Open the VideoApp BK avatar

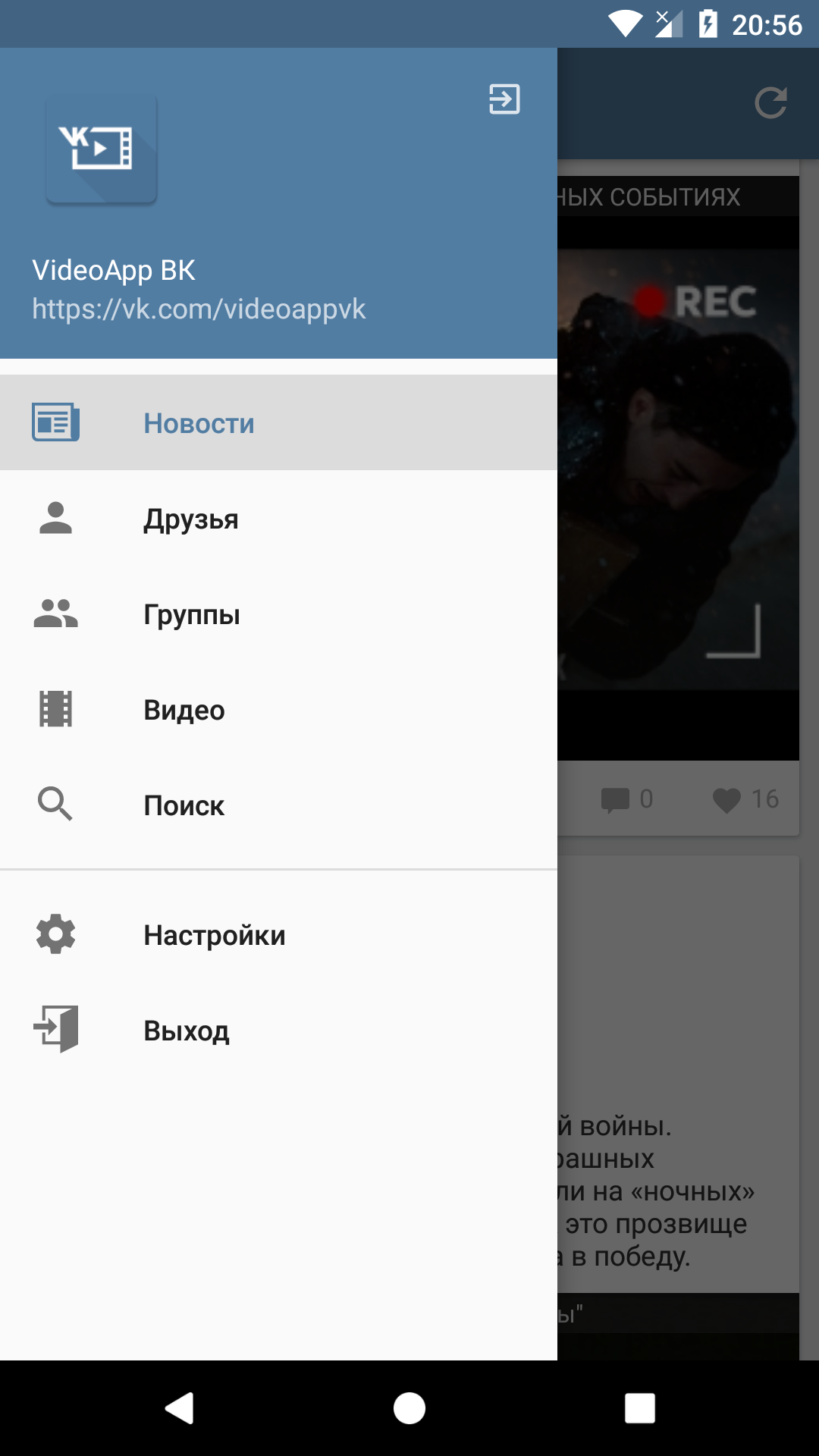[x=102, y=149]
